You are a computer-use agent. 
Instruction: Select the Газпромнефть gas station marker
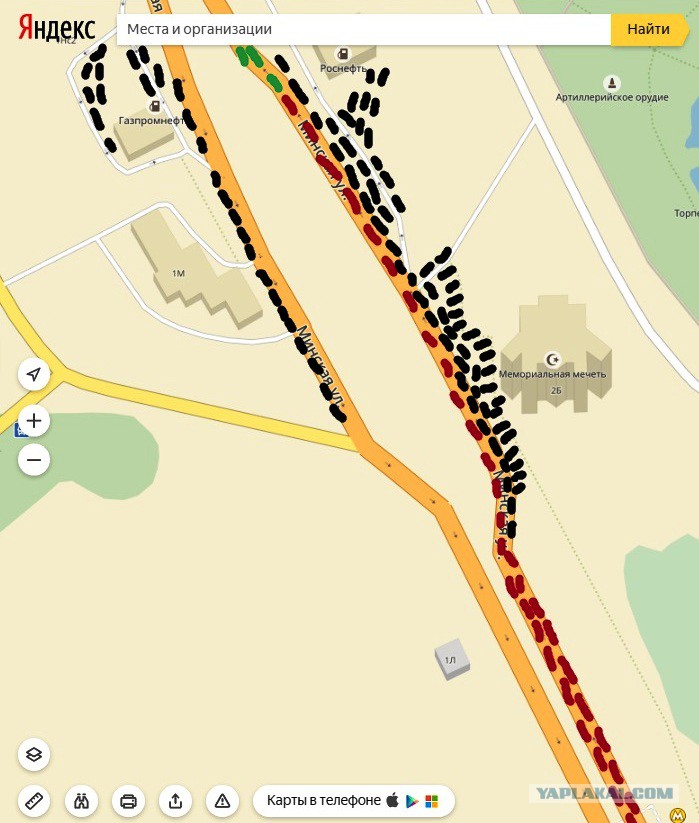(154, 106)
